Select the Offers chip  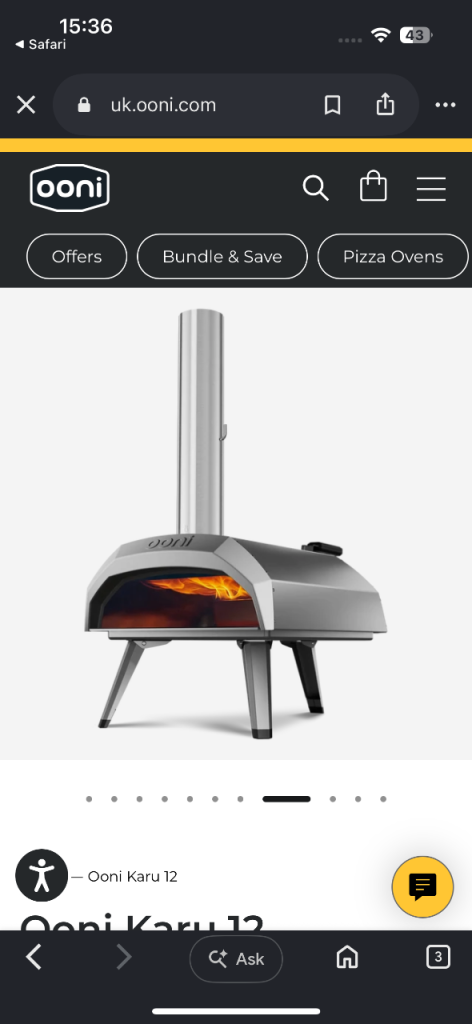pos(76,257)
